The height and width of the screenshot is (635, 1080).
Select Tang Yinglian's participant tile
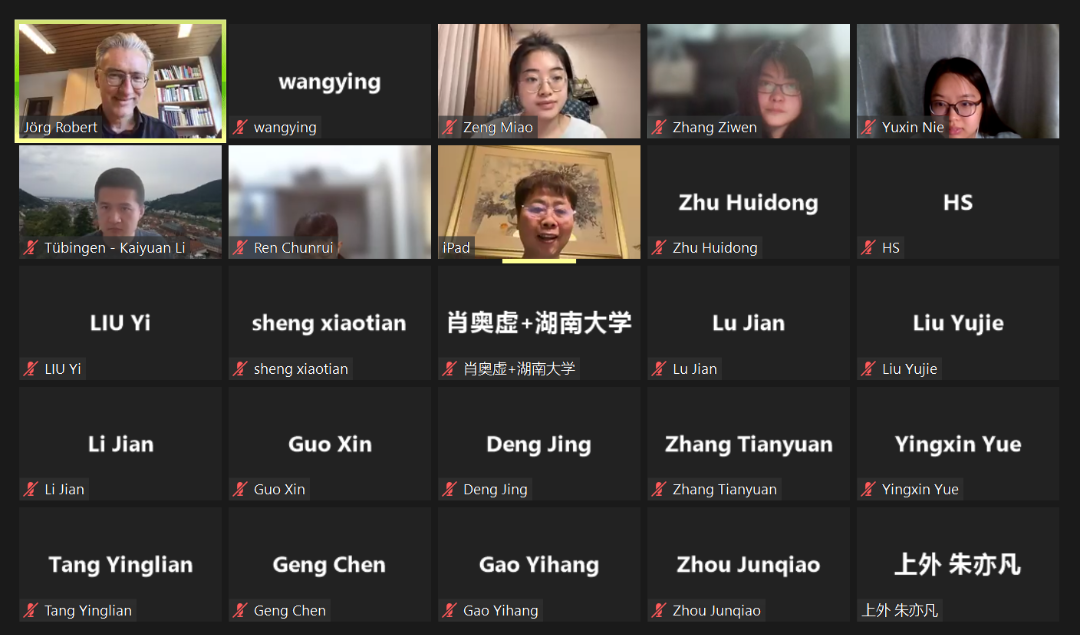(120, 565)
